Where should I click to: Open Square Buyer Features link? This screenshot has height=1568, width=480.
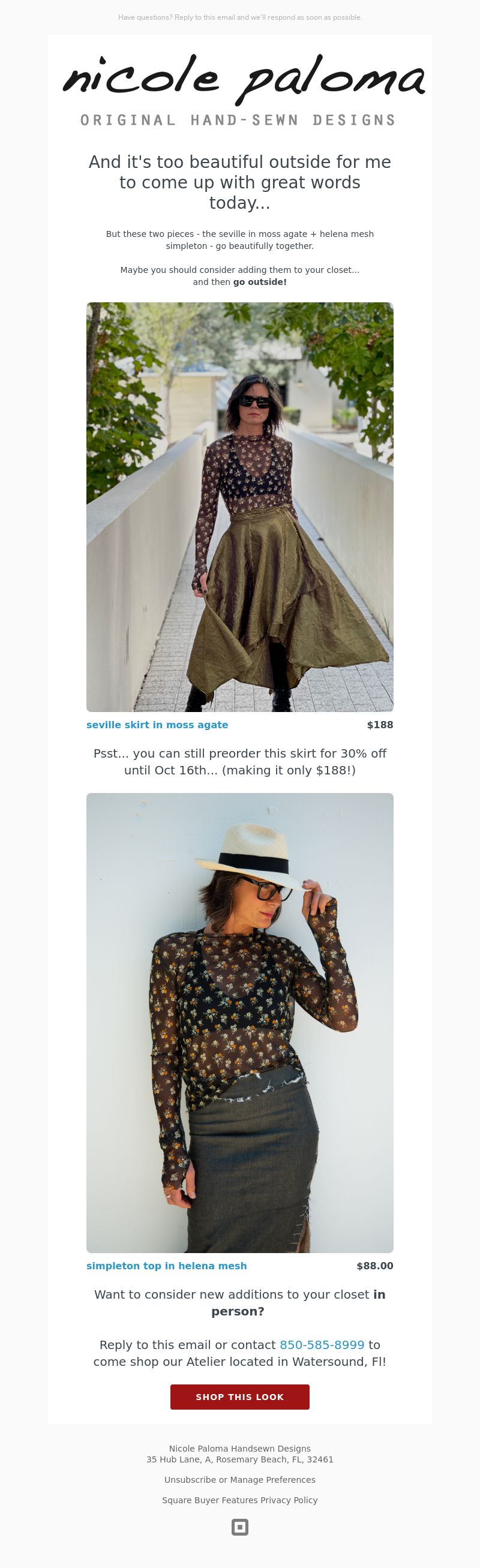coord(206,1500)
